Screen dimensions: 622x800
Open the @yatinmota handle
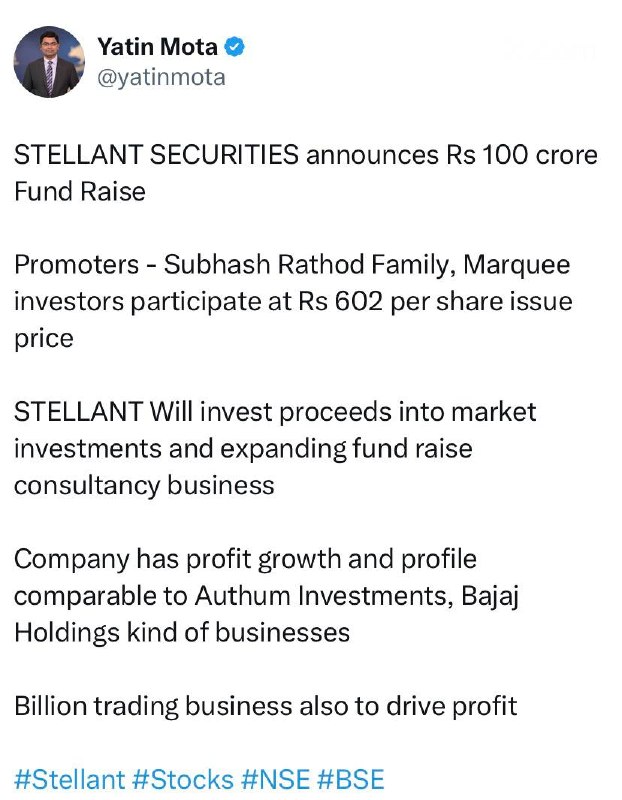[161, 78]
